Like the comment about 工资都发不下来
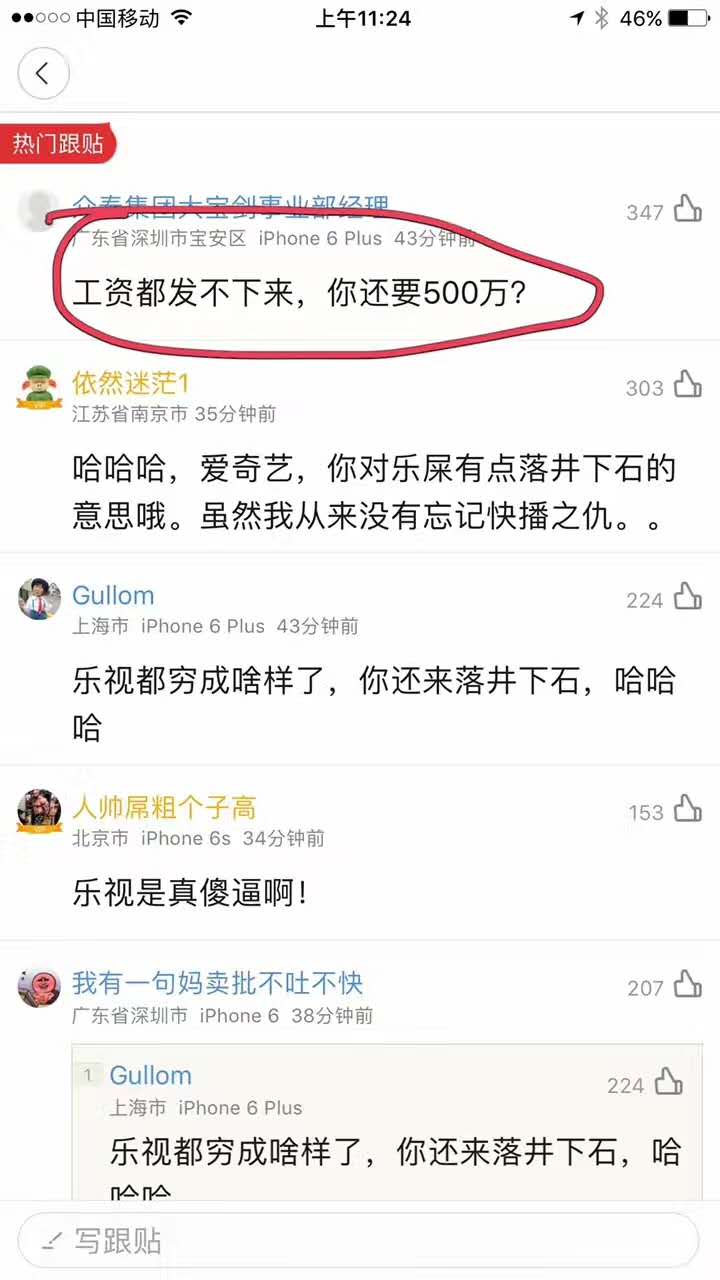Image resolution: width=720 pixels, height=1280 pixels. pyautogui.click(x=687, y=209)
